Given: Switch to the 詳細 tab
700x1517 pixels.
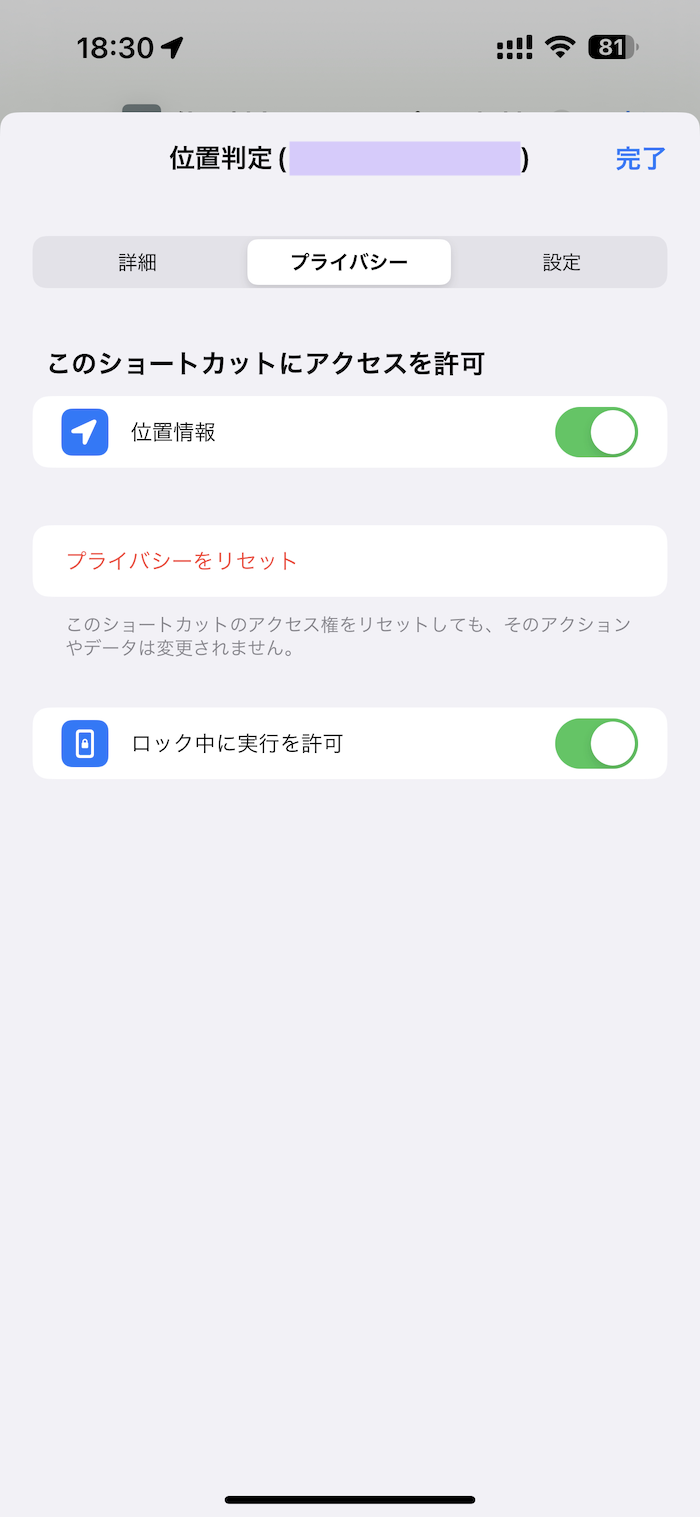Looking at the screenshot, I should pos(138,262).
